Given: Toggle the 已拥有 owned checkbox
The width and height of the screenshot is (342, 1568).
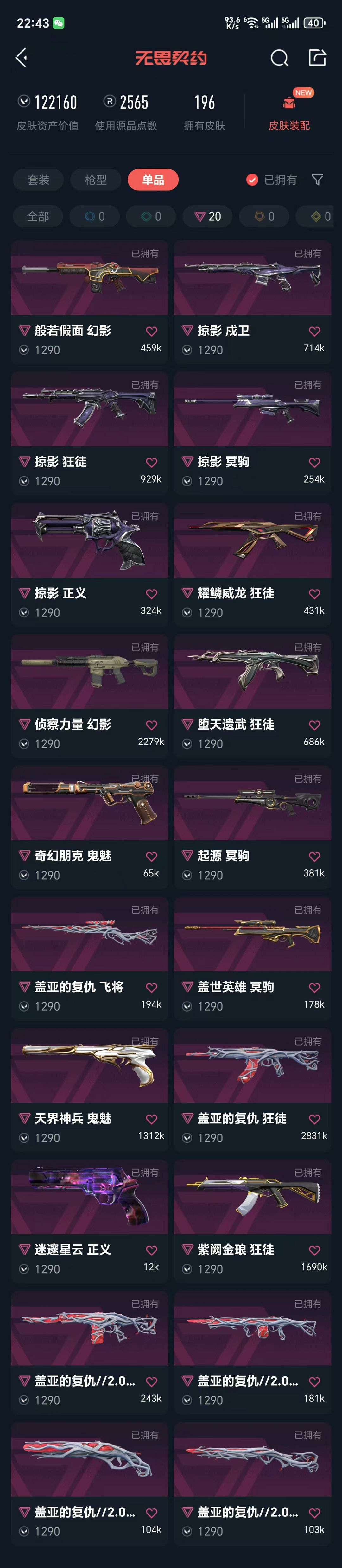Looking at the screenshot, I should (x=271, y=180).
